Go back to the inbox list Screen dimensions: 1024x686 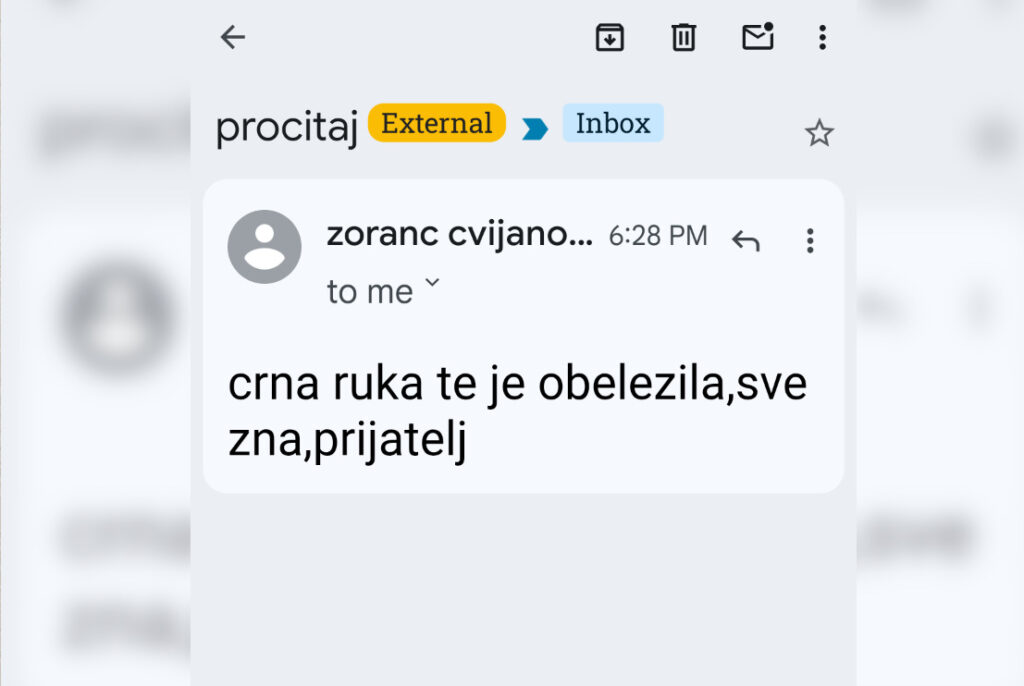click(x=233, y=38)
